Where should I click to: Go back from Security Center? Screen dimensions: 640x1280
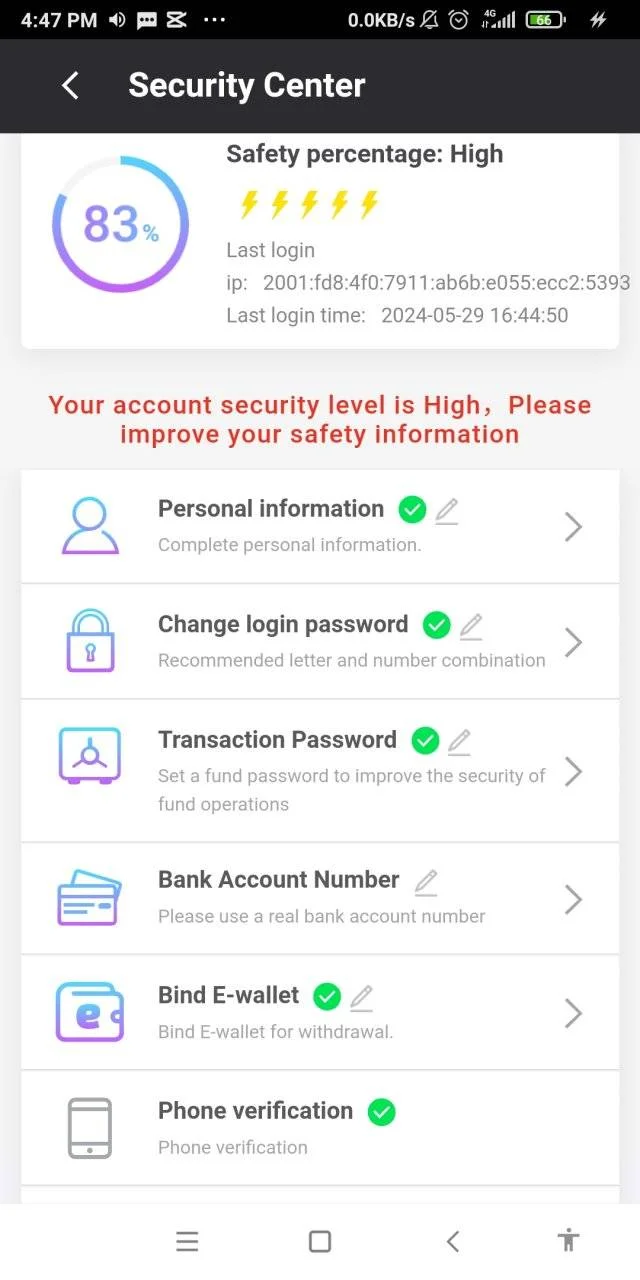[x=70, y=86]
